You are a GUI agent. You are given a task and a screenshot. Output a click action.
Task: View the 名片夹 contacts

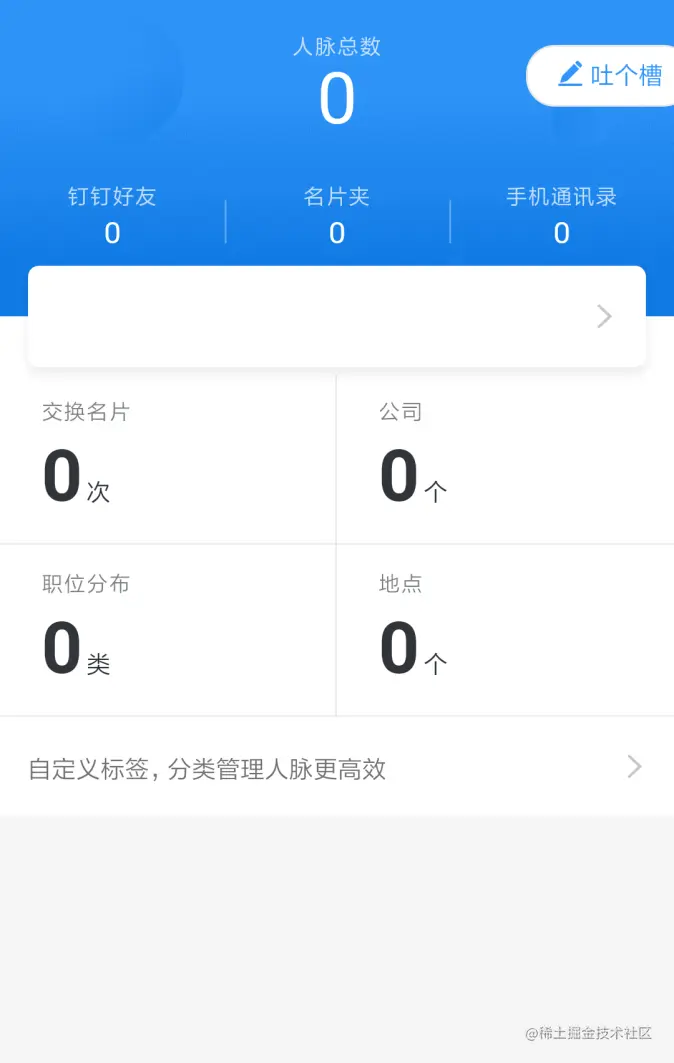337,215
